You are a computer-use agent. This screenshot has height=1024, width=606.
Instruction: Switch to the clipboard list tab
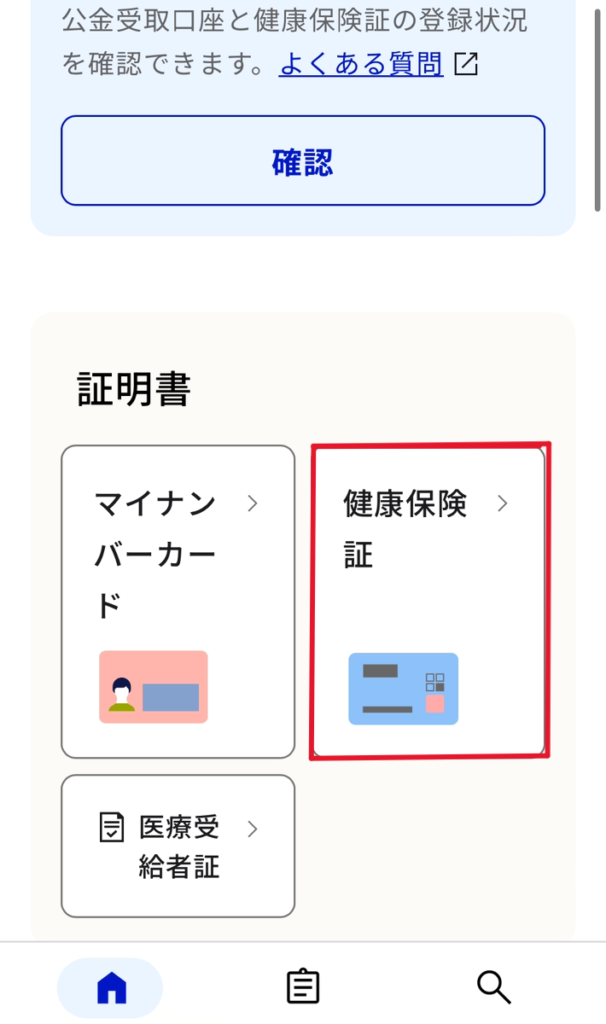click(x=302, y=987)
